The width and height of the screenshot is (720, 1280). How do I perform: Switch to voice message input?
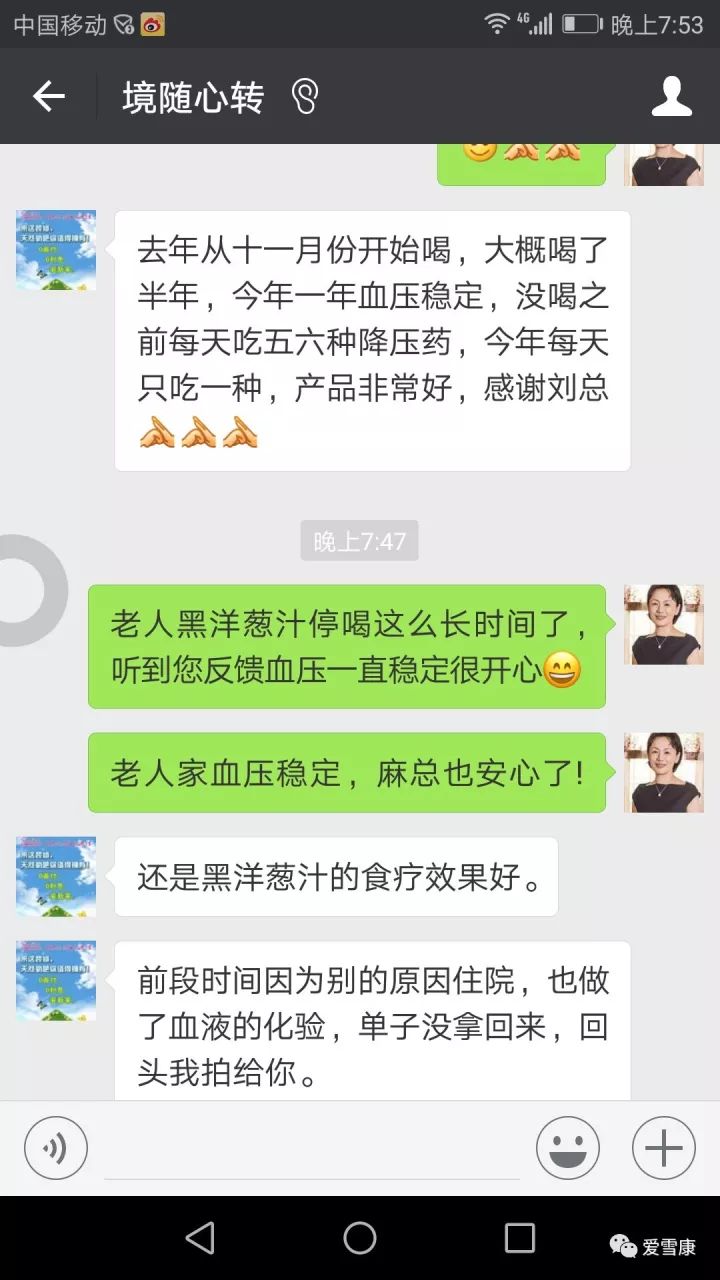click(x=56, y=1148)
